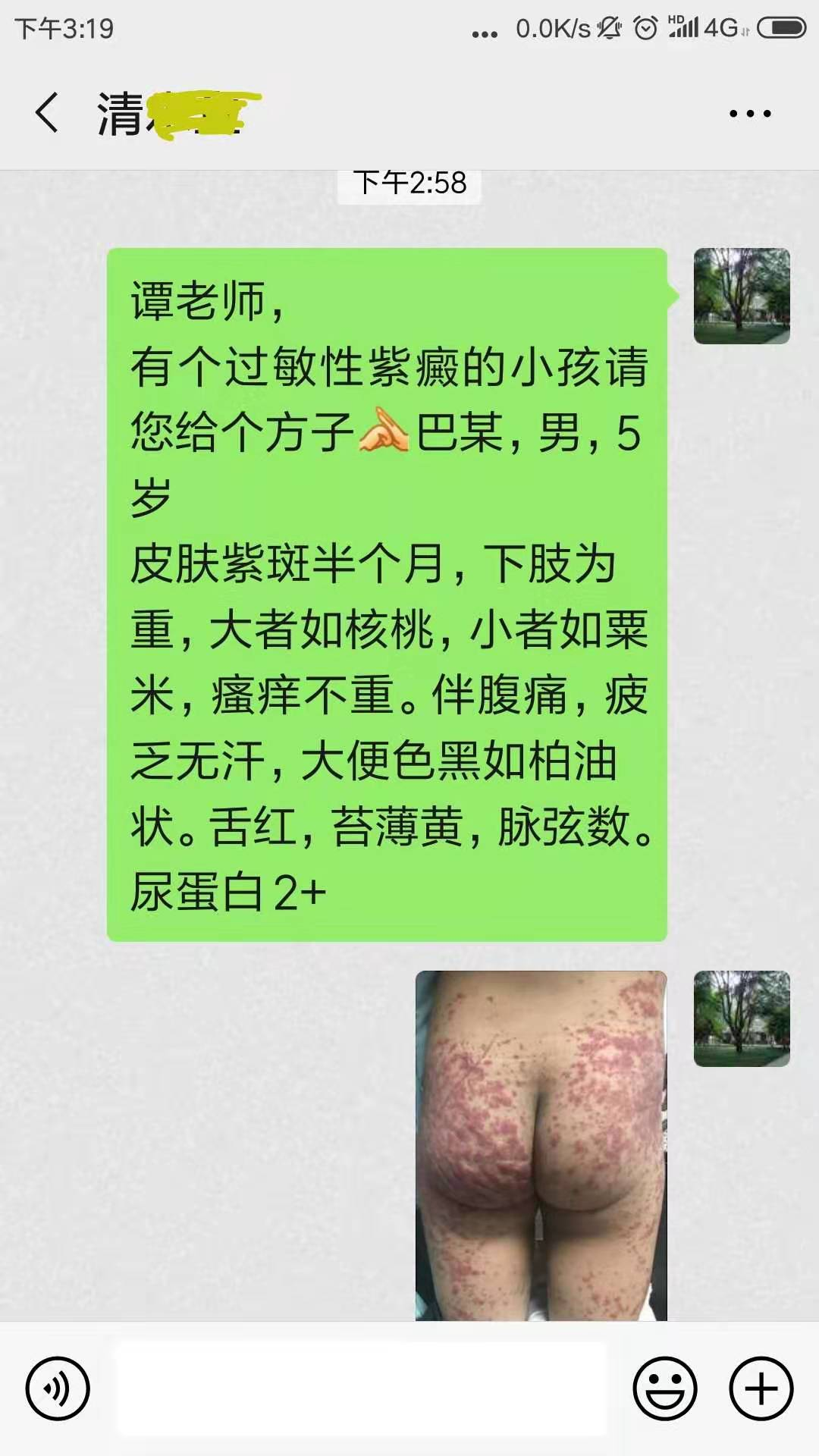
Task: Open the chat info overflow menu
Action: [749, 114]
